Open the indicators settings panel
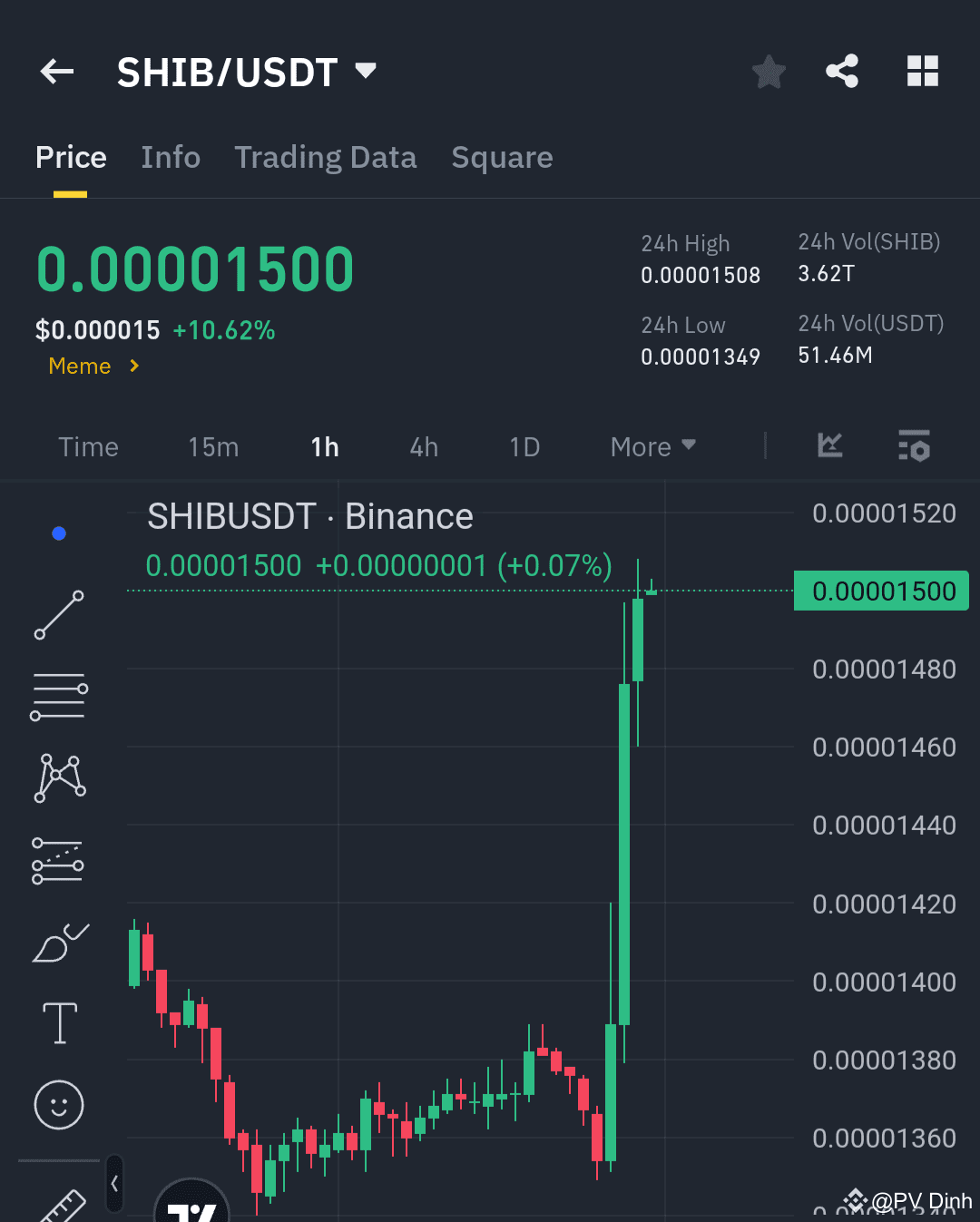Image resolution: width=980 pixels, height=1222 pixels. [x=914, y=446]
